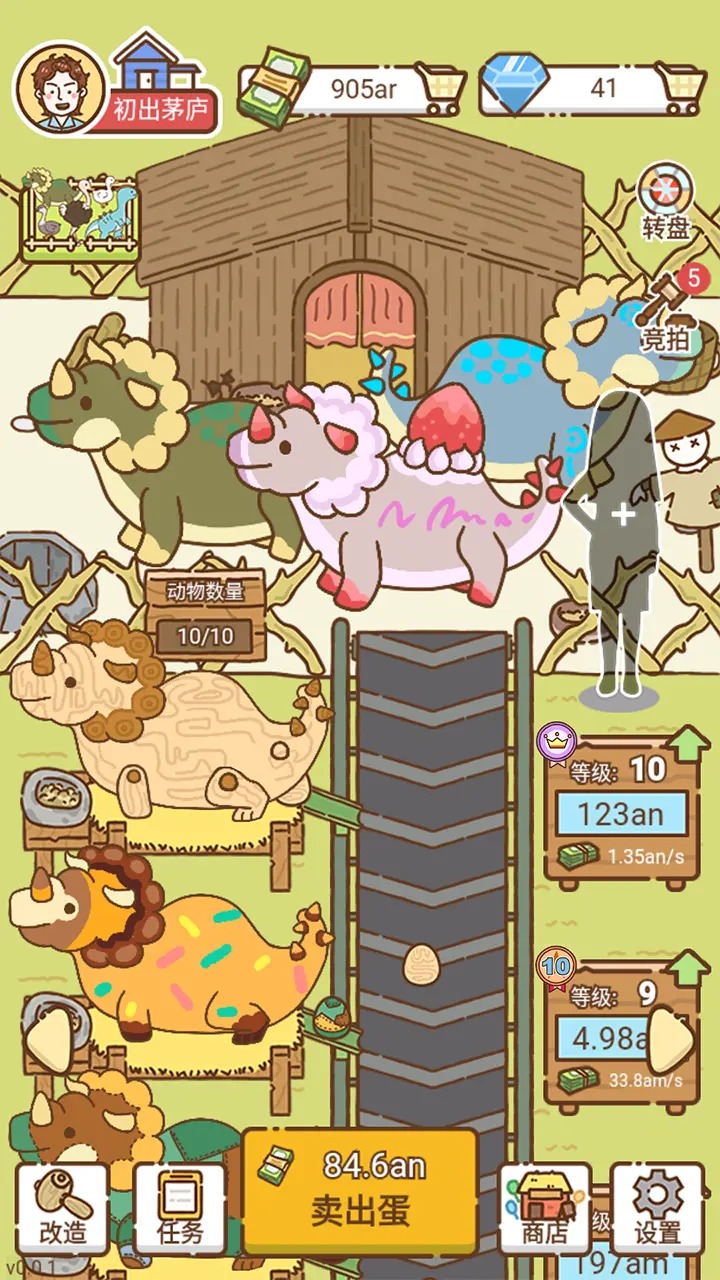Tap the silhouette plus to add a worker
The image size is (720, 1280).
click(x=623, y=516)
